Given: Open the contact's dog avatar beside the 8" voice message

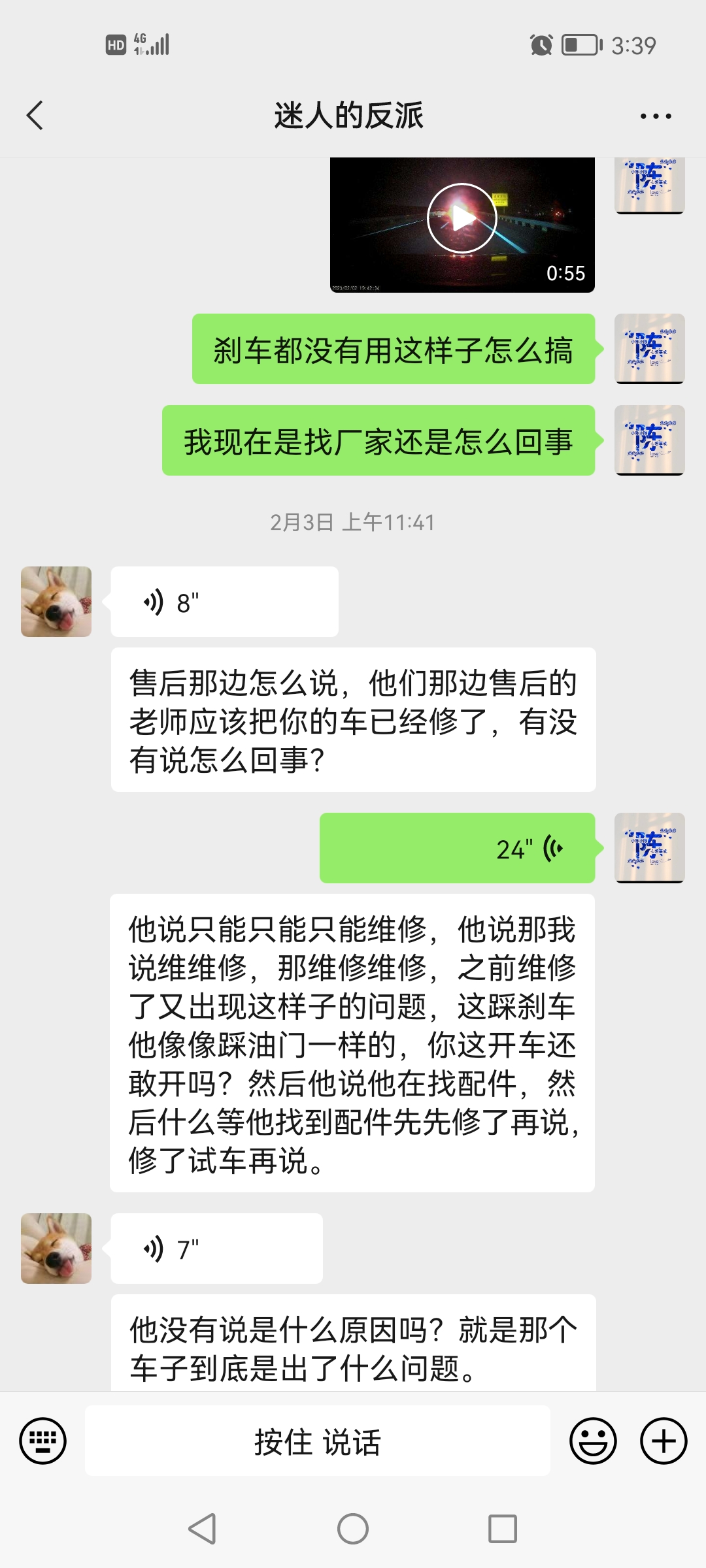Looking at the screenshot, I should [x=56, y=602].
